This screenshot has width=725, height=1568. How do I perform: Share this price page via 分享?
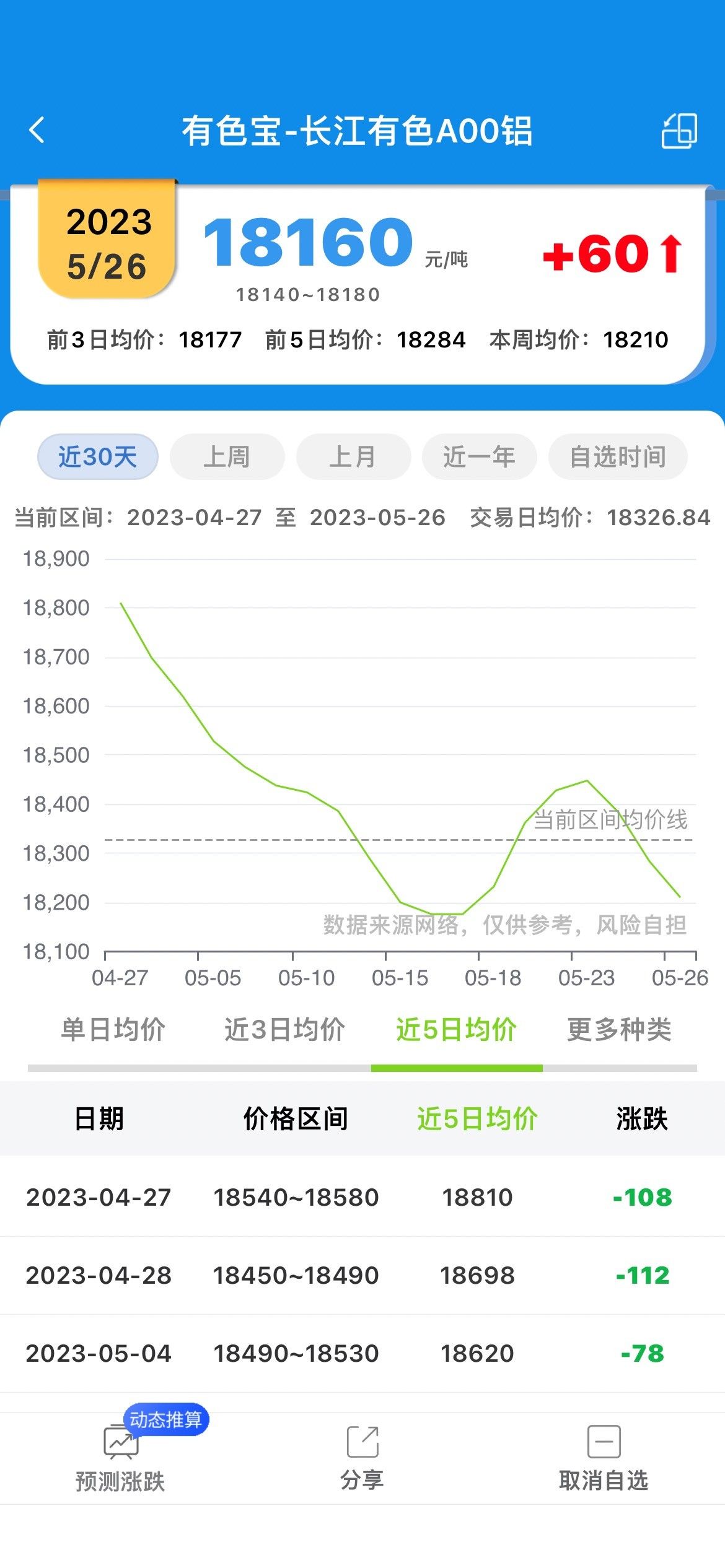tap(362, 1458)
